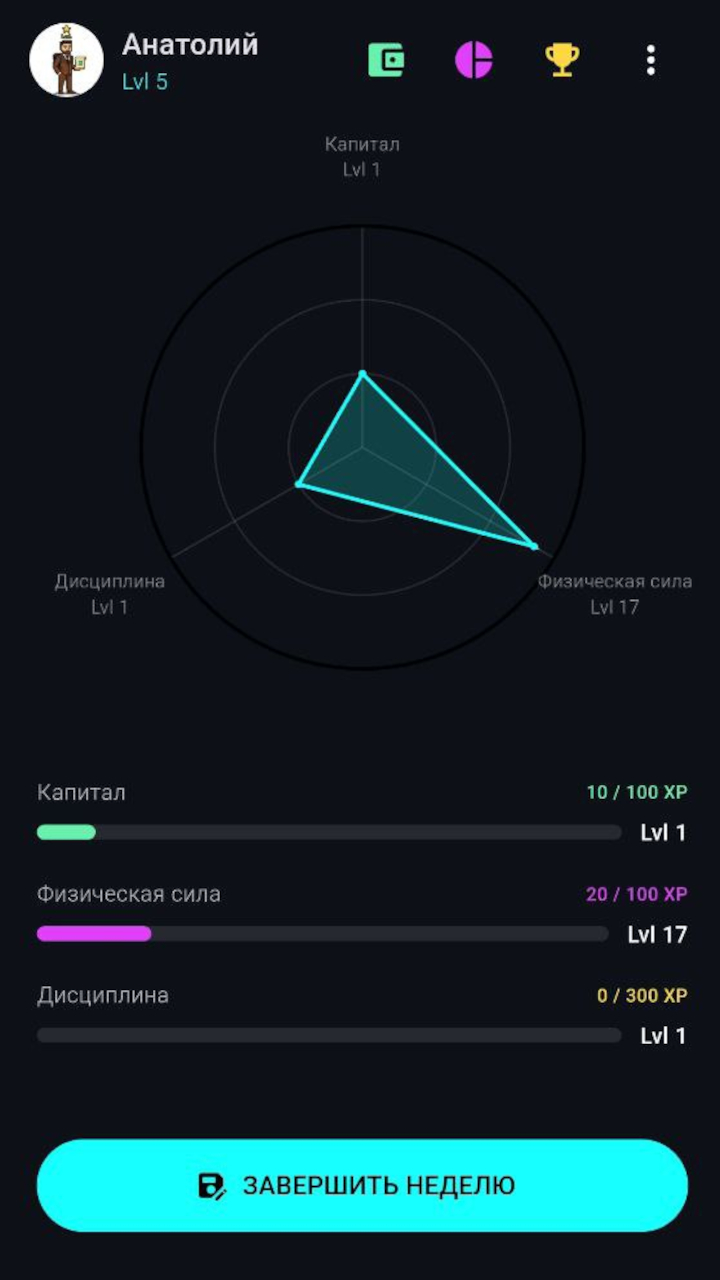Open the Капитал skill row
The width and height of the screenshot is (720, 1280).
360,813
